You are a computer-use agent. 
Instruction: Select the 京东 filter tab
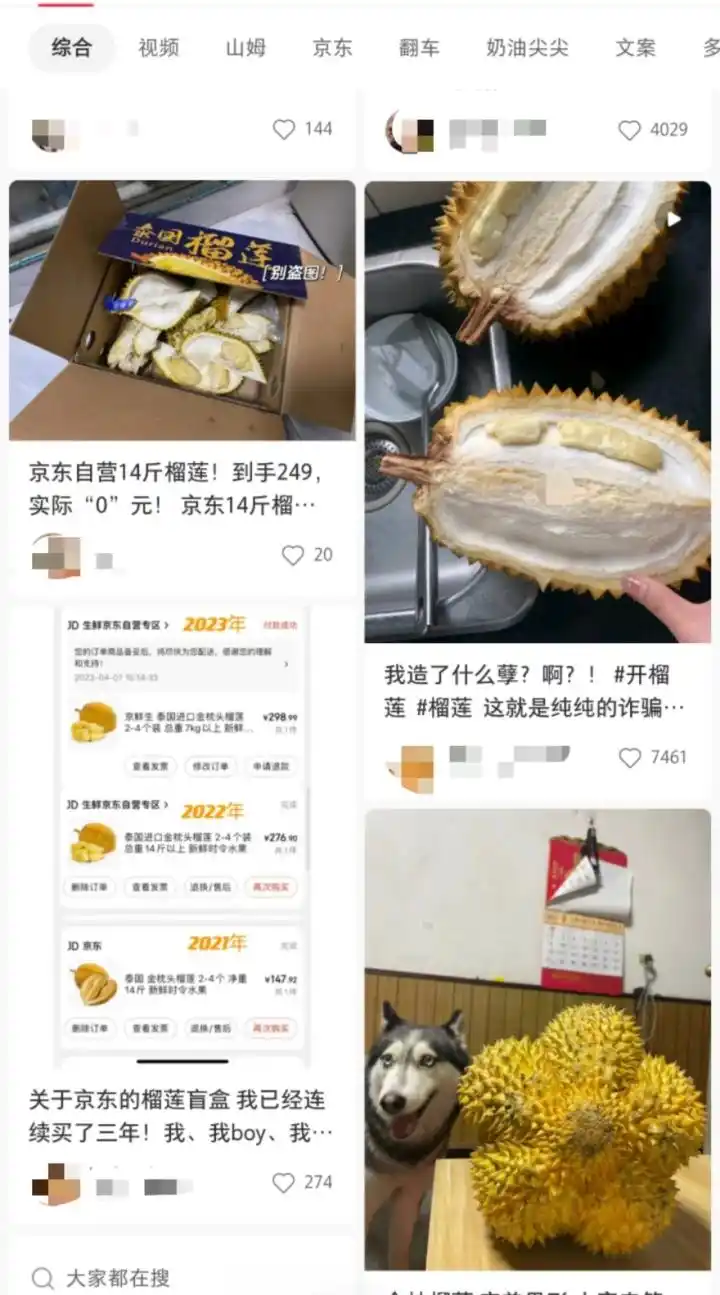coord(333,47)
